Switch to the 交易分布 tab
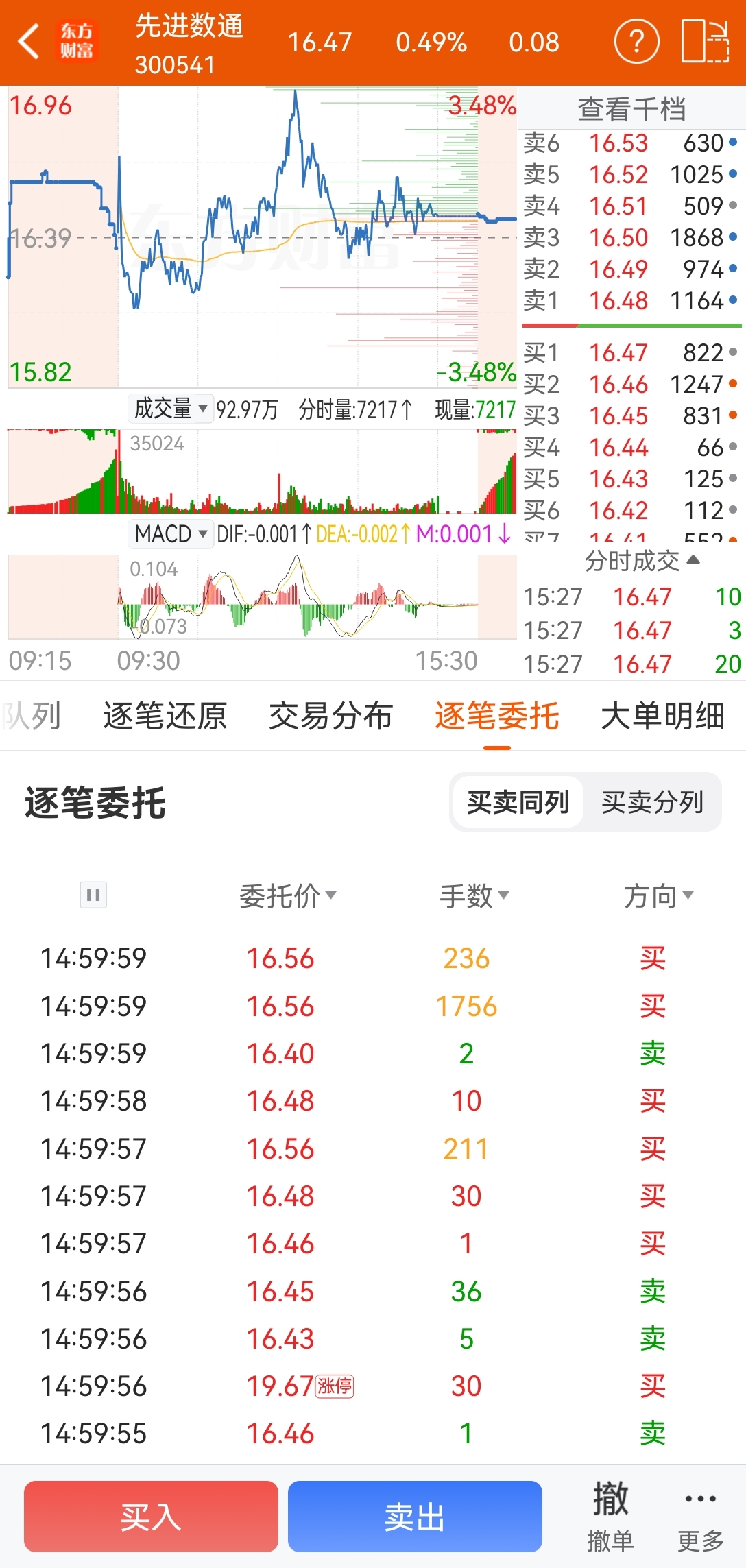 pos(331,716)
